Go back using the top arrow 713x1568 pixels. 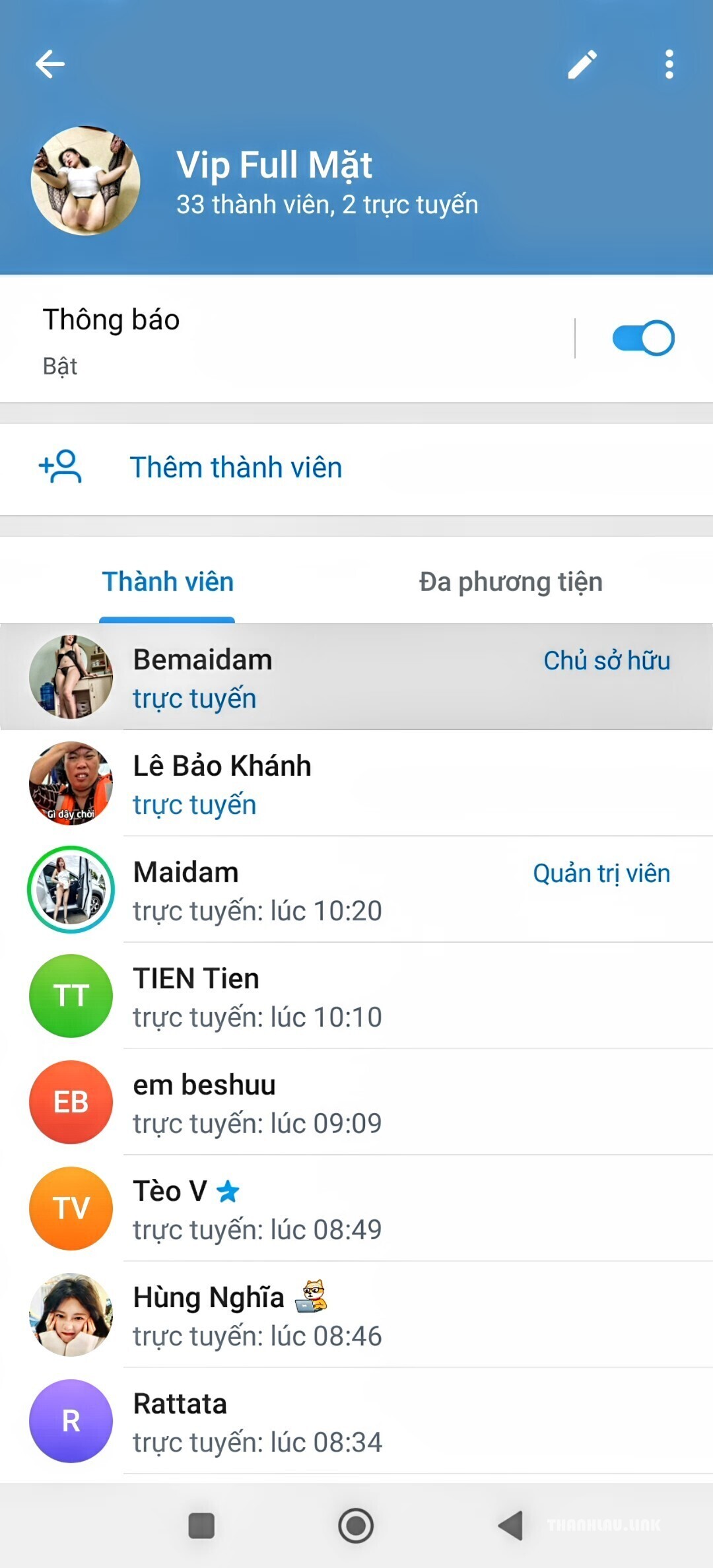tap(50, 64)
